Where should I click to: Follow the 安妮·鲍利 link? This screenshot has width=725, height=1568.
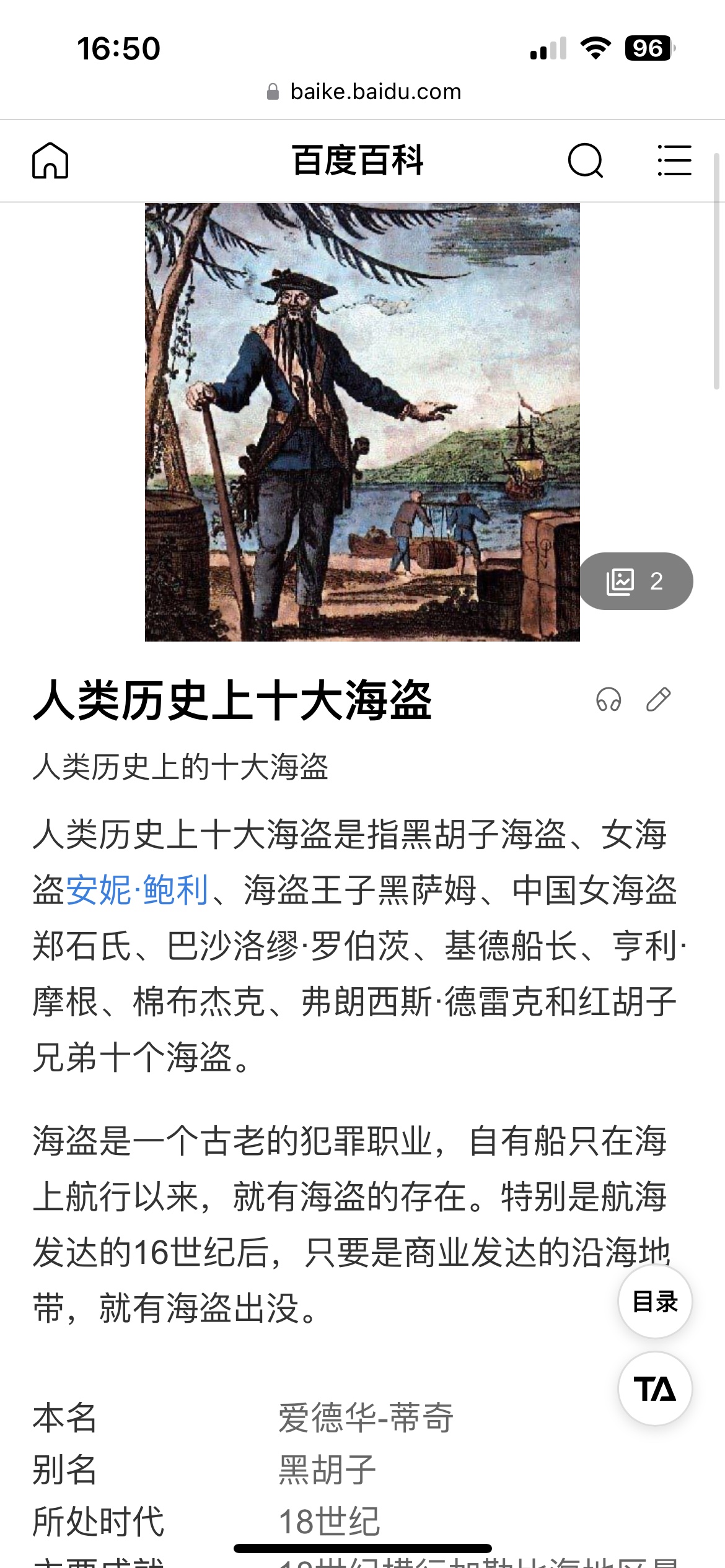pyautogui.click(x=136, y=891)
